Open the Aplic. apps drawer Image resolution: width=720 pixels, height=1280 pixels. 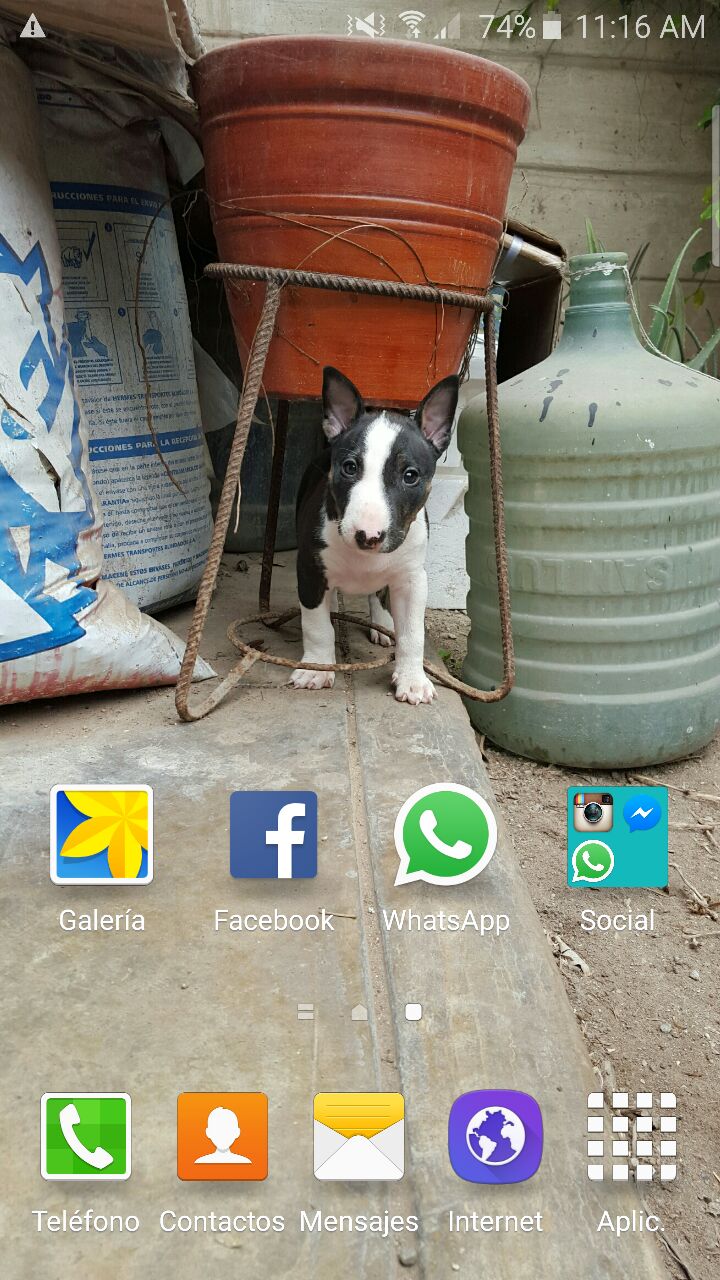click(x=631, y=1137)
